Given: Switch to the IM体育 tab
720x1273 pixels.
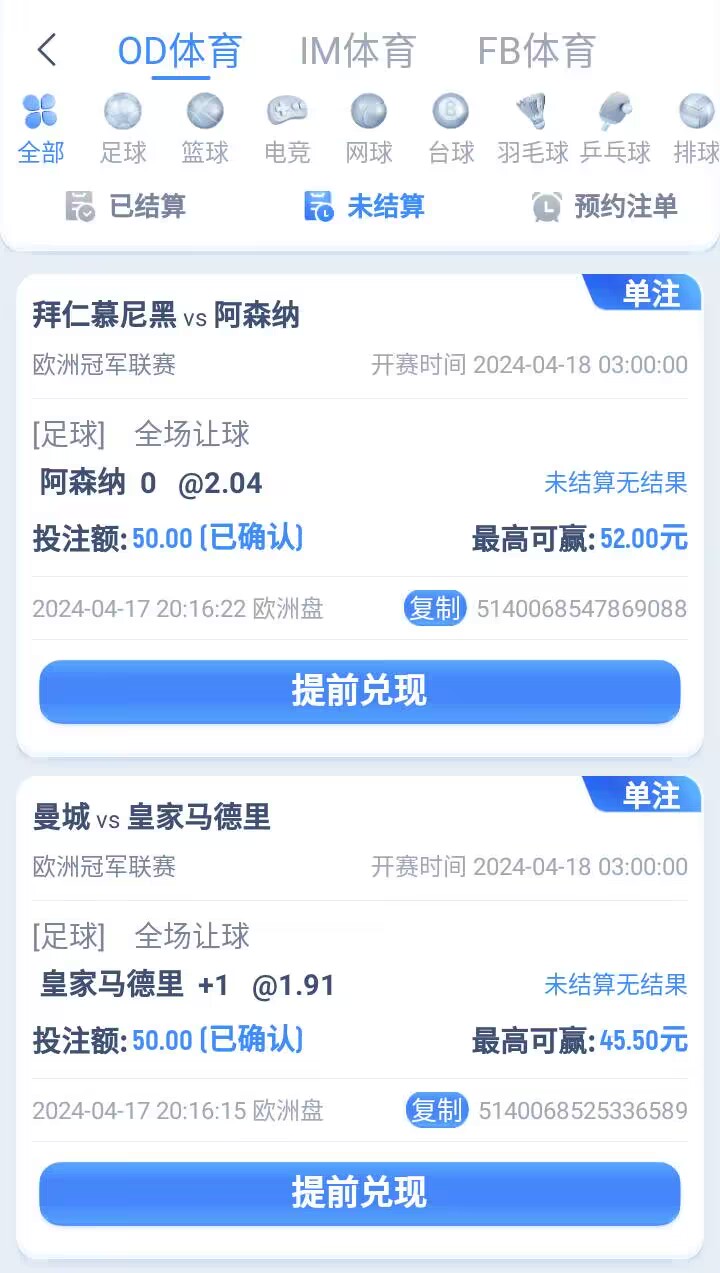Looking at the screenshot, I should [x=358, y=51].
